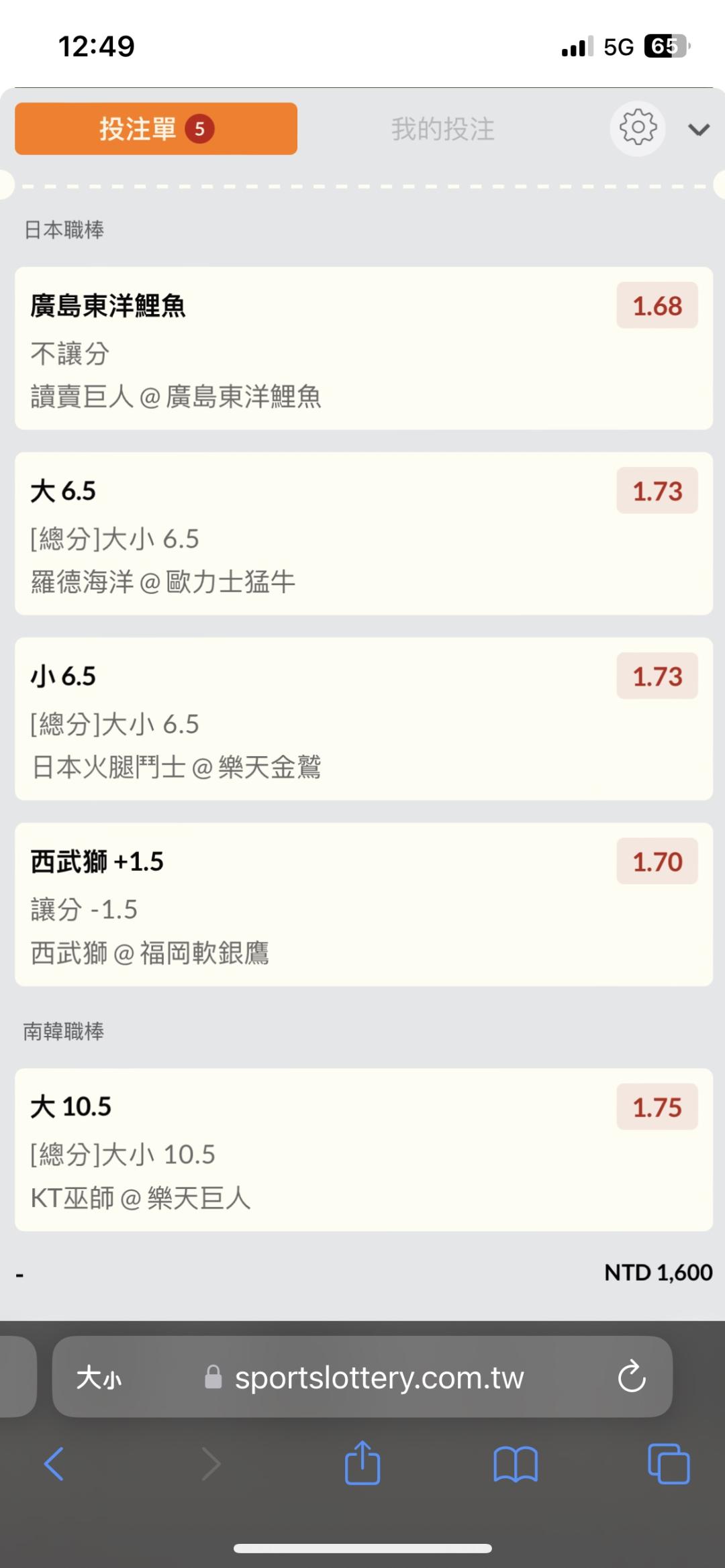Viewport: 725px width, 1568px height.
Task: Switch to the 投注單 tab
Action: pos(156,129)
